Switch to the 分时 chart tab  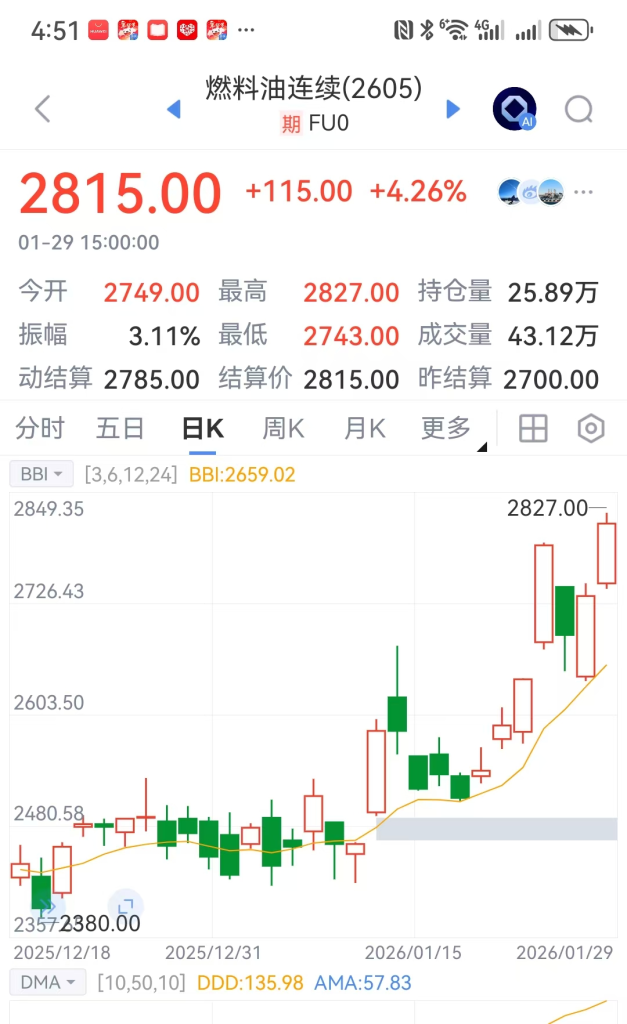pyautogui.click(x=40, y=429)
